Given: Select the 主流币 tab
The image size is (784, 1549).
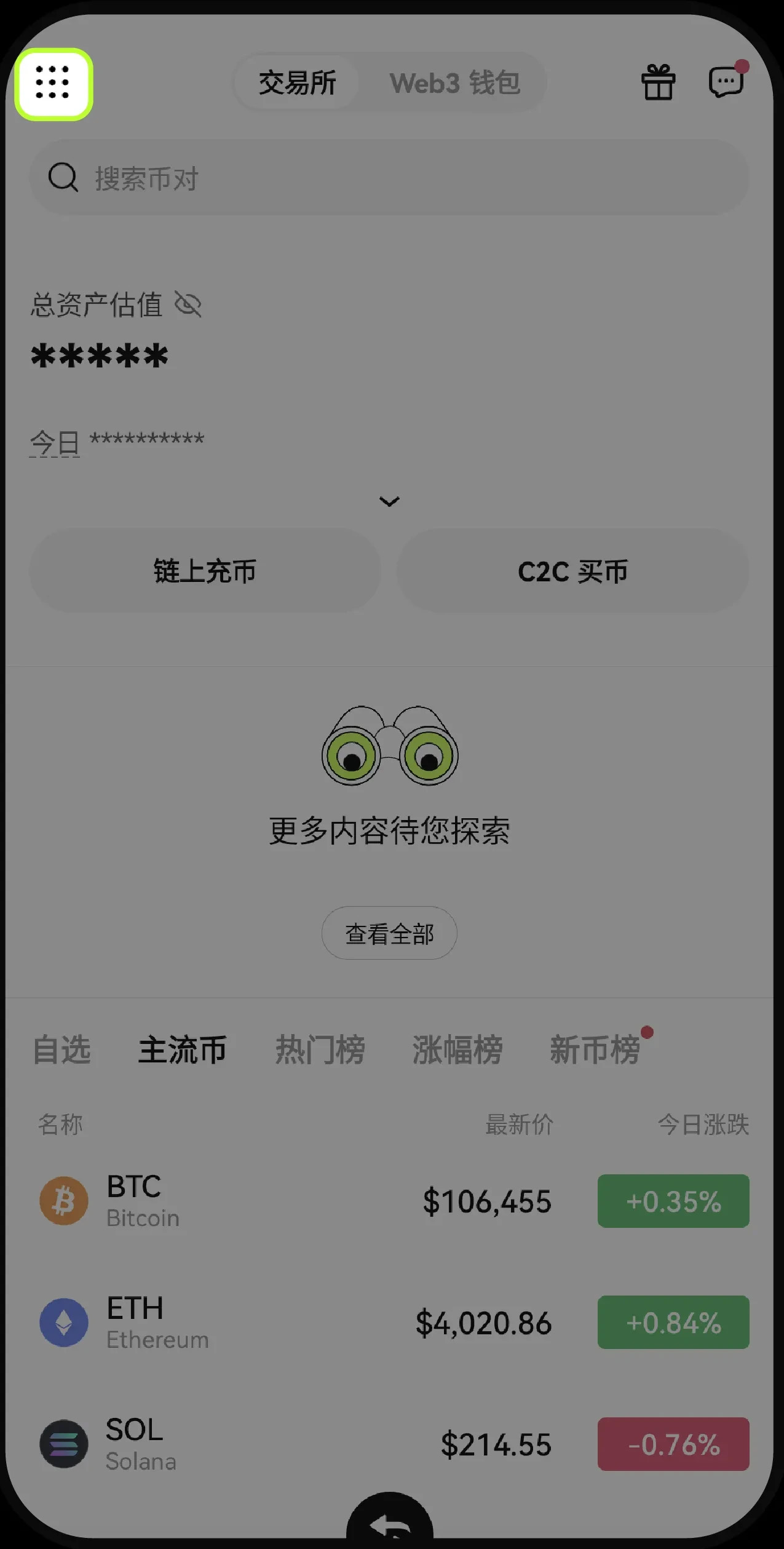Looking at the screenshot, I should point(183,1050).
